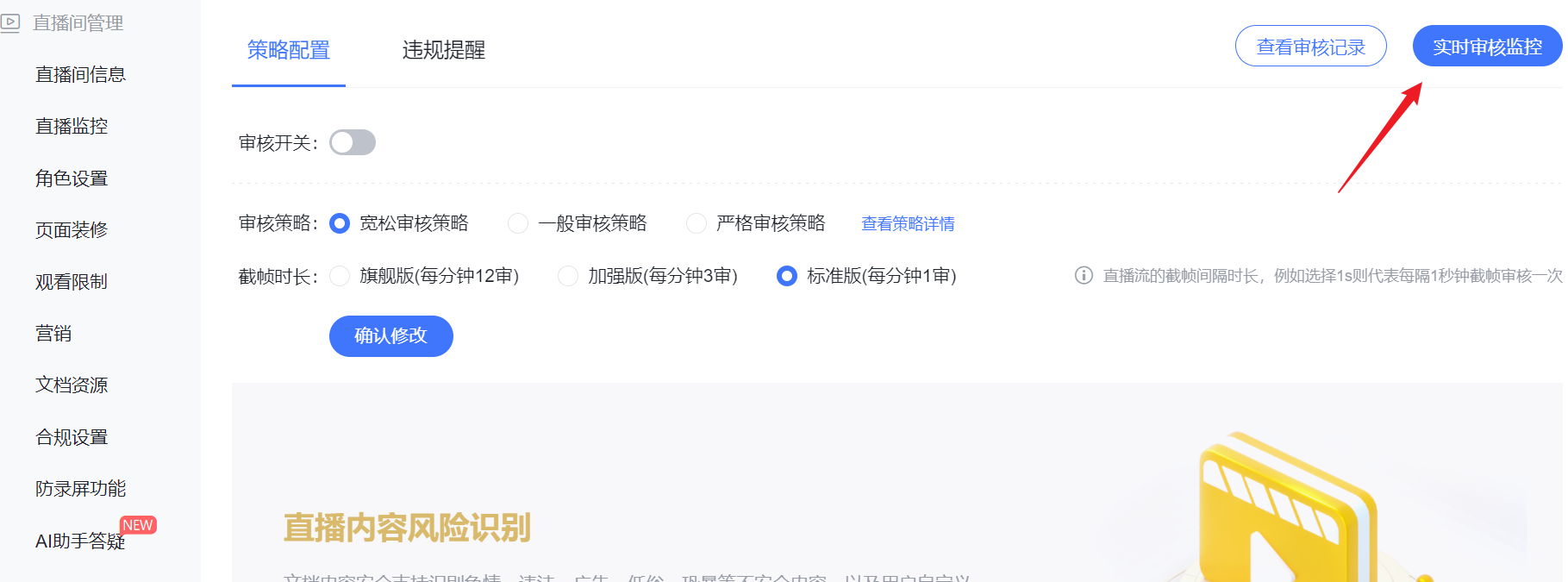Open the 查看策略详情 link

point(908,224)
